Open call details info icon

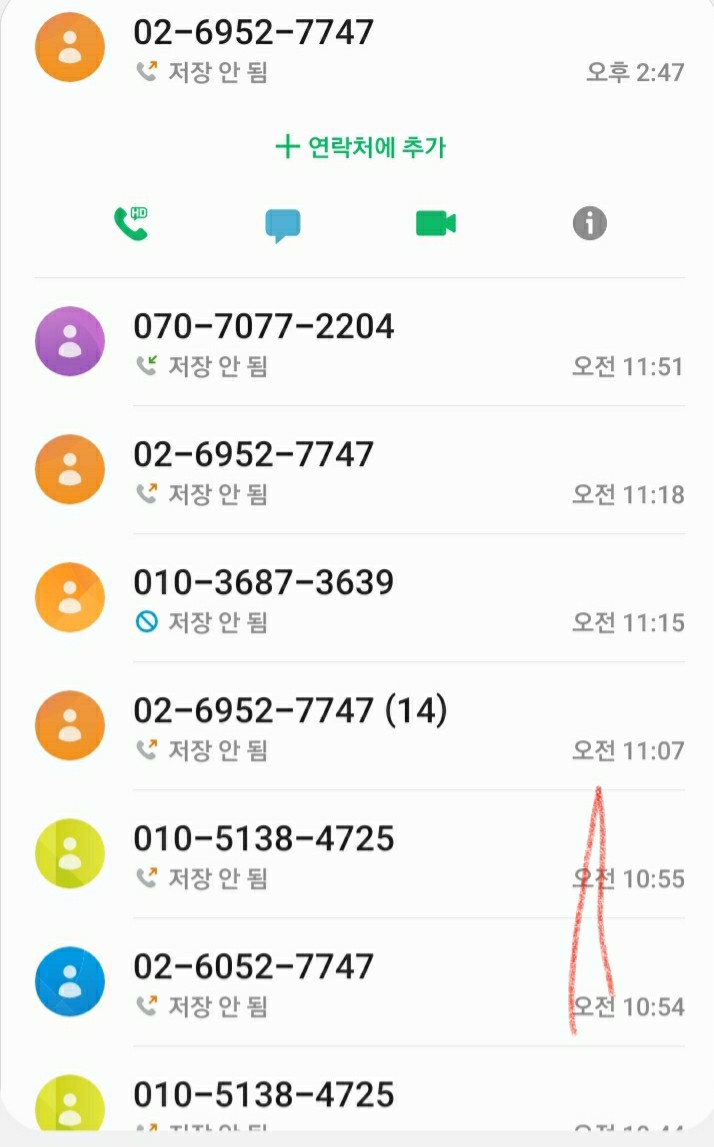(x=590, y=223)
